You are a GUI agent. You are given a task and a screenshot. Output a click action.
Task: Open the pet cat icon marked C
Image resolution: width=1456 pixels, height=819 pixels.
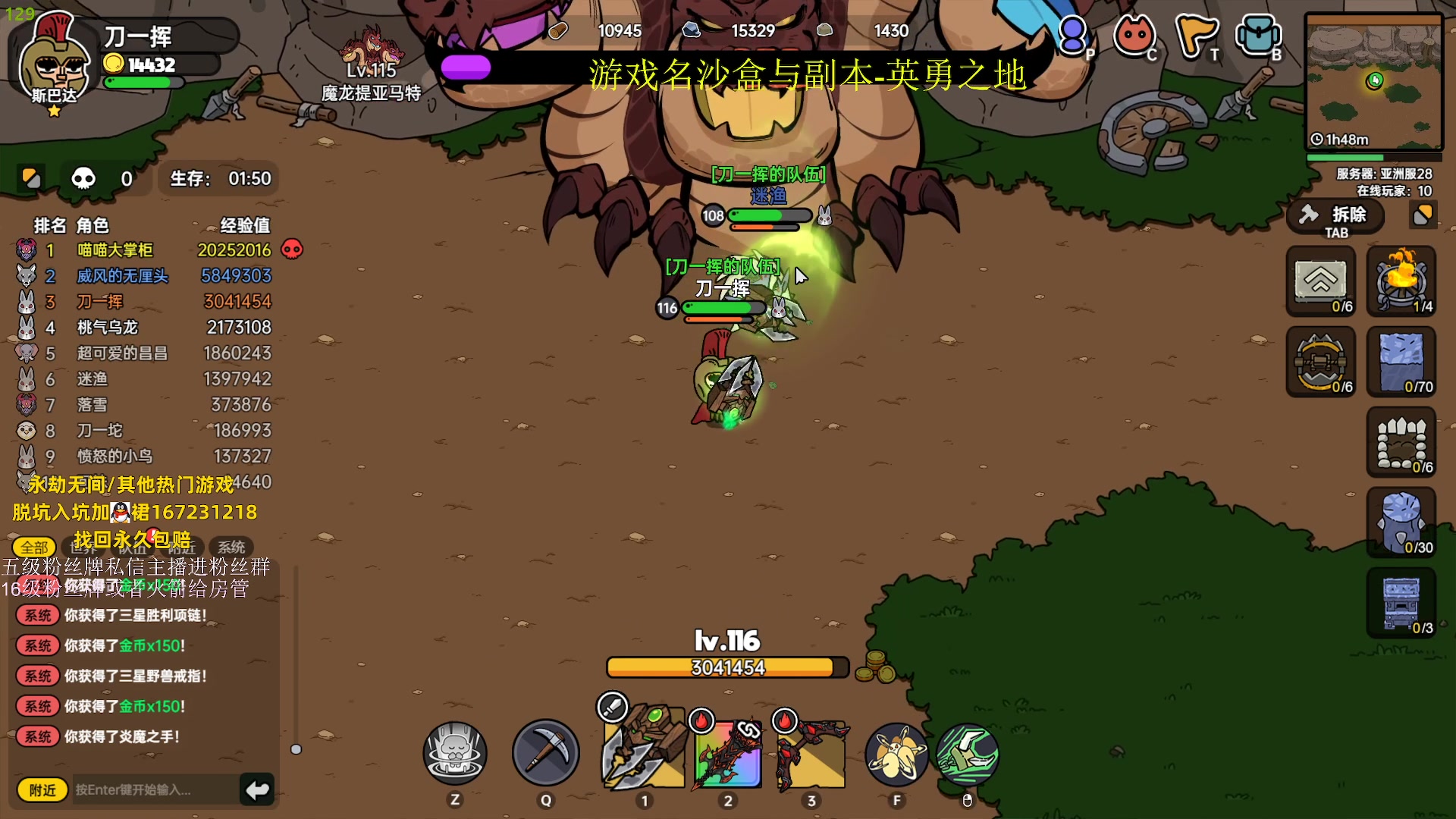click(1134, 36)
